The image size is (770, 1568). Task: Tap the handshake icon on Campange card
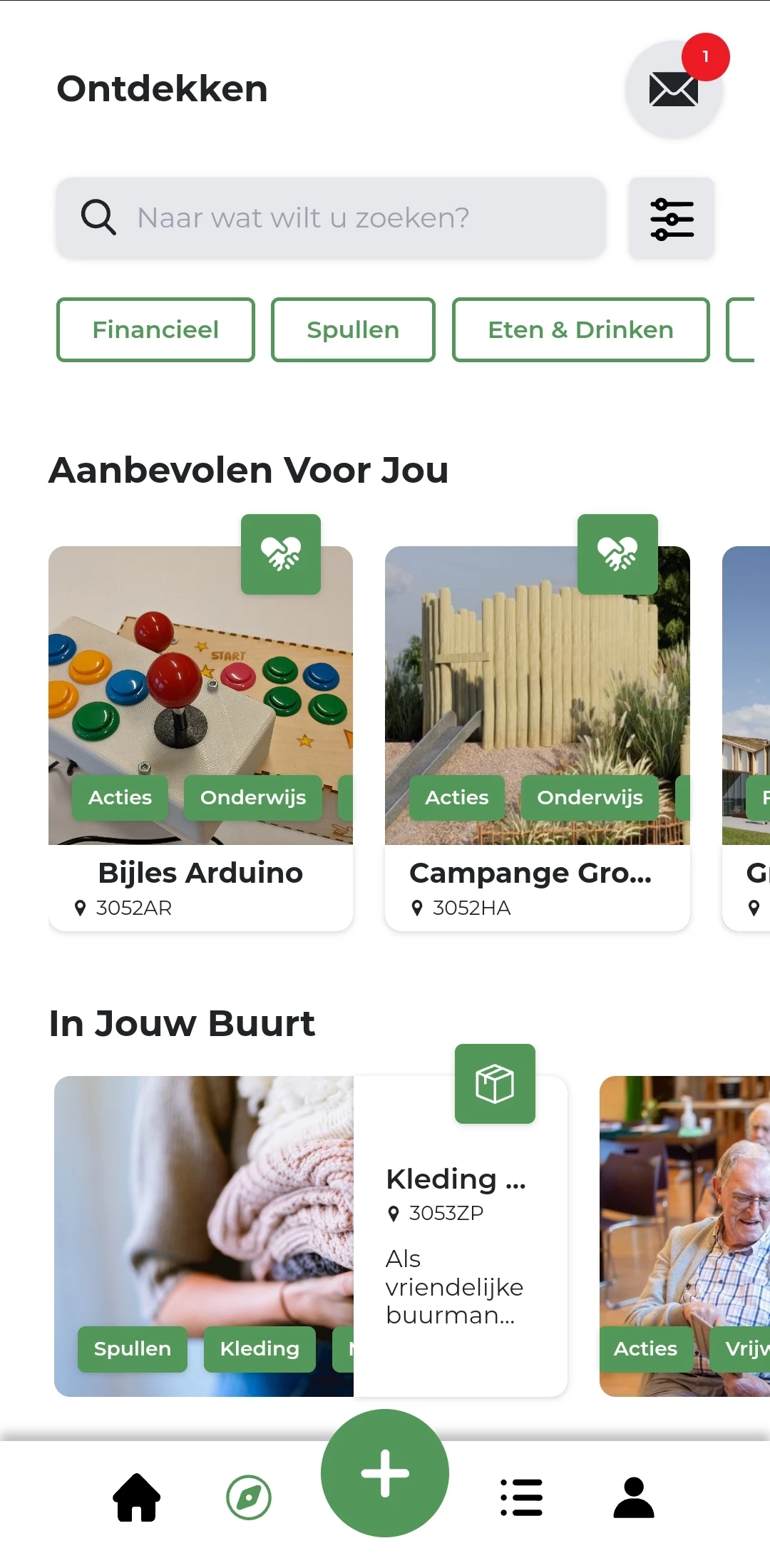[619, 554]
